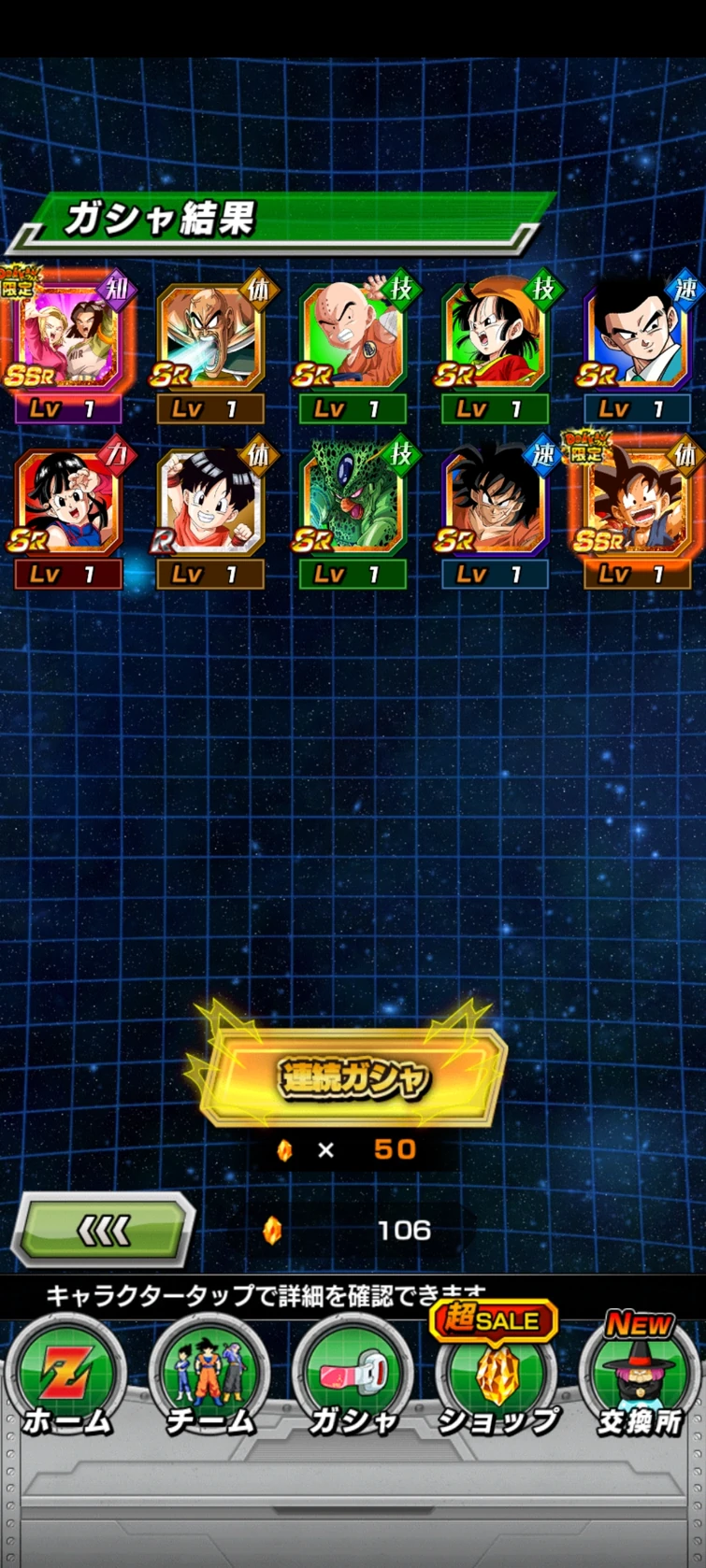
Task: Go back with the green arrow button
Action: click(x=103, y=1231)
